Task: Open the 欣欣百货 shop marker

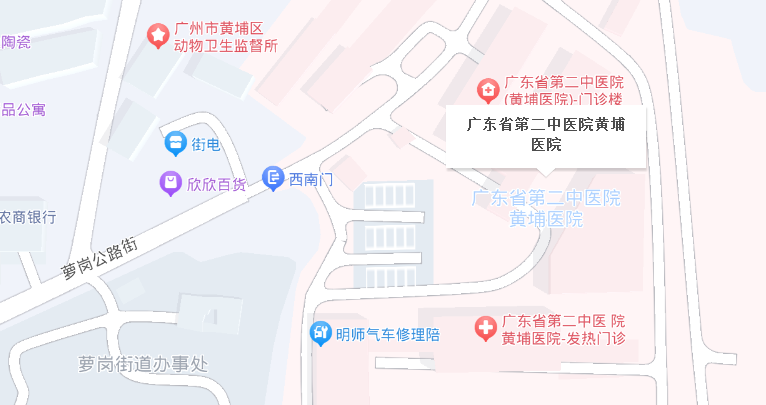Action: (171, 183)
